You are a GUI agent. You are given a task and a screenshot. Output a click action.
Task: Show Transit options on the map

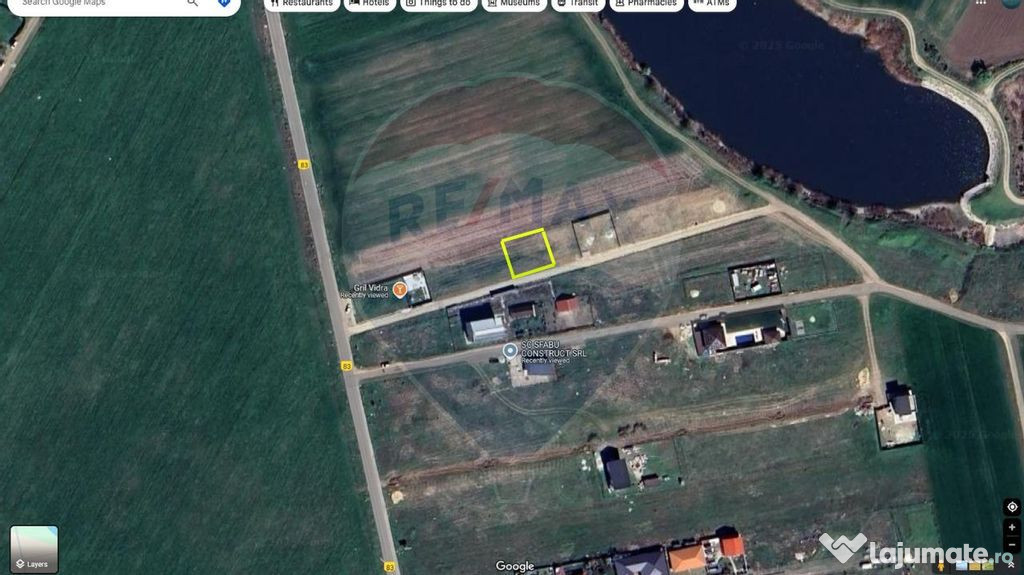click(x=578, y=3)
